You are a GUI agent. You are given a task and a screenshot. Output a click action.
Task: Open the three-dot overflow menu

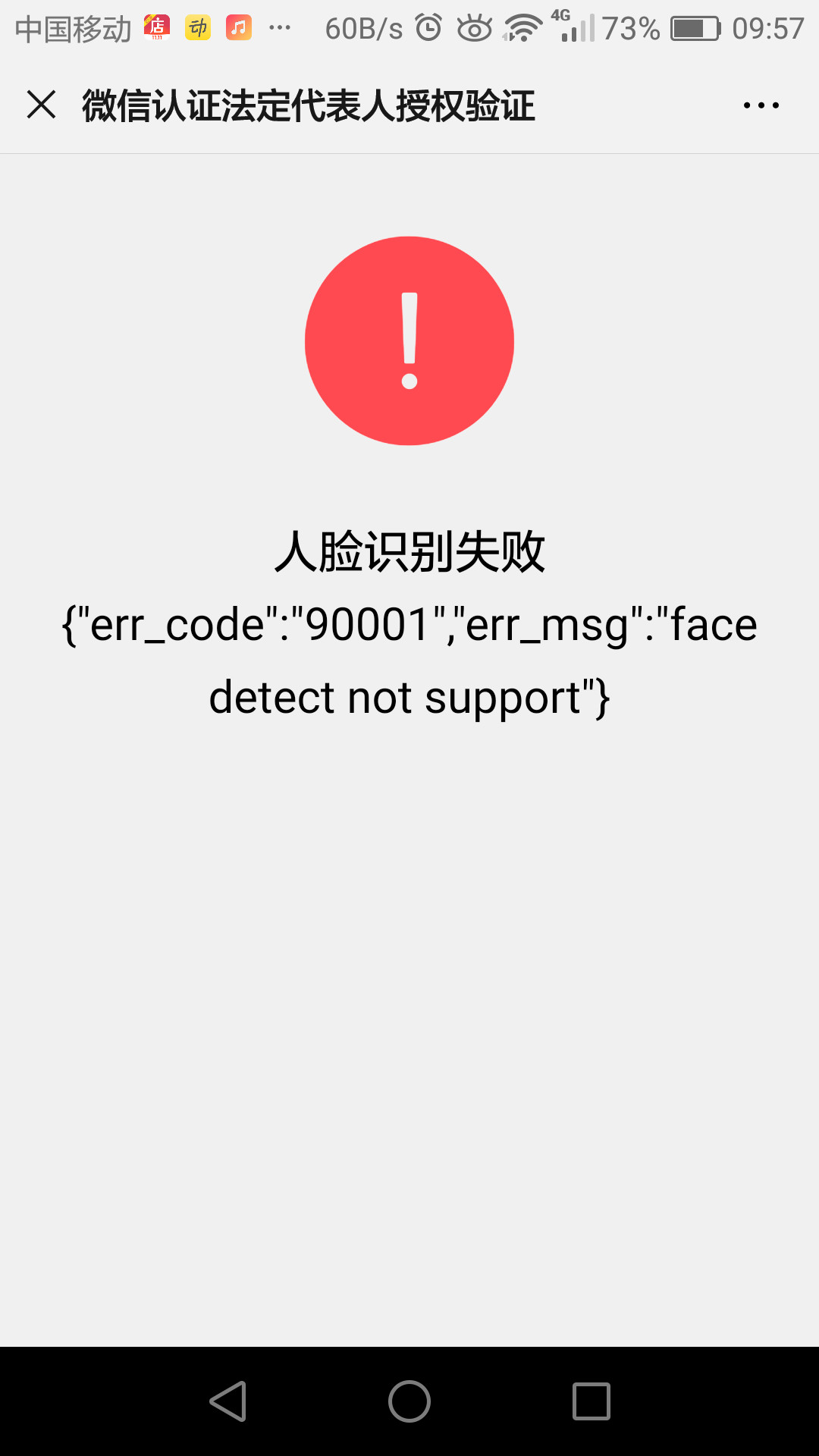point(761,105)
